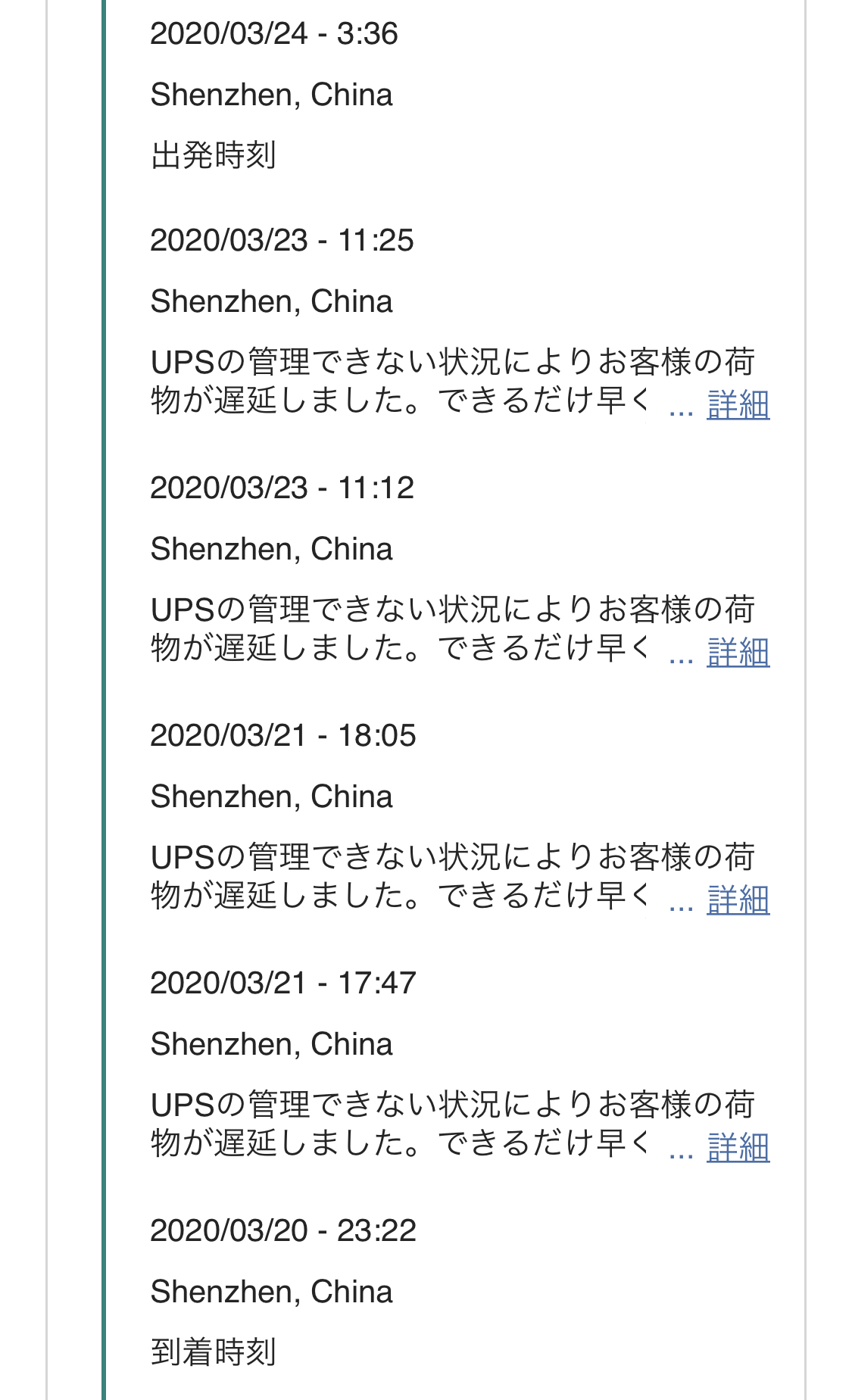Image resolution: width=852 pixels, height=1400 pixels.
Task: View 詳細 for the 2020/03/21 17:47 delay
Action: 738,1148
